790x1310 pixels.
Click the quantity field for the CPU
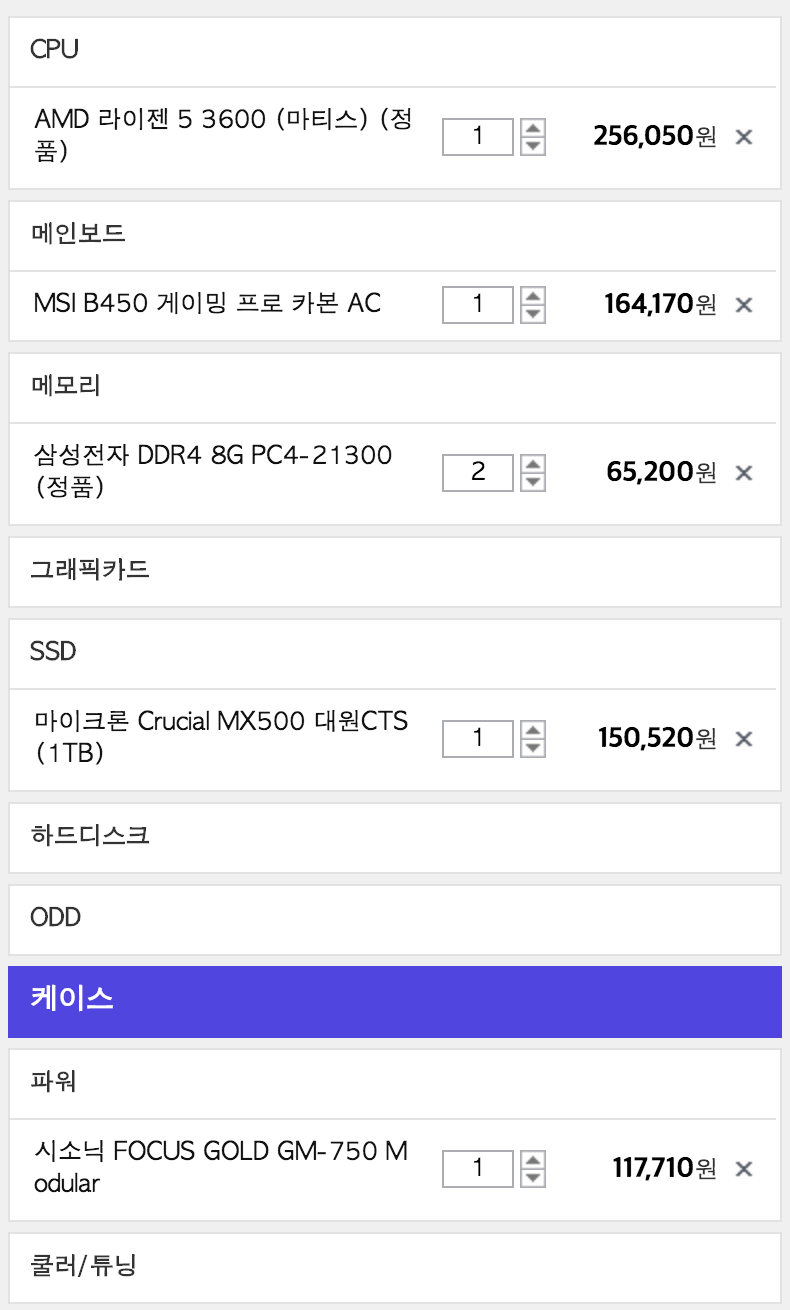477,136
